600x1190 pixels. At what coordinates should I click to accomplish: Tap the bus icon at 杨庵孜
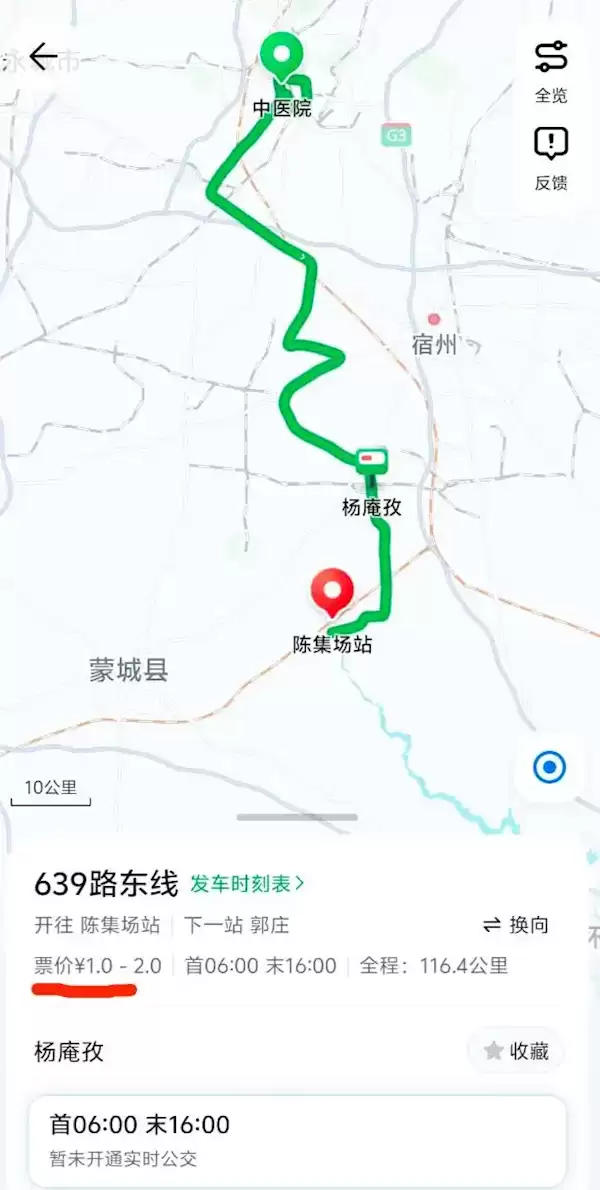point(371,458)
